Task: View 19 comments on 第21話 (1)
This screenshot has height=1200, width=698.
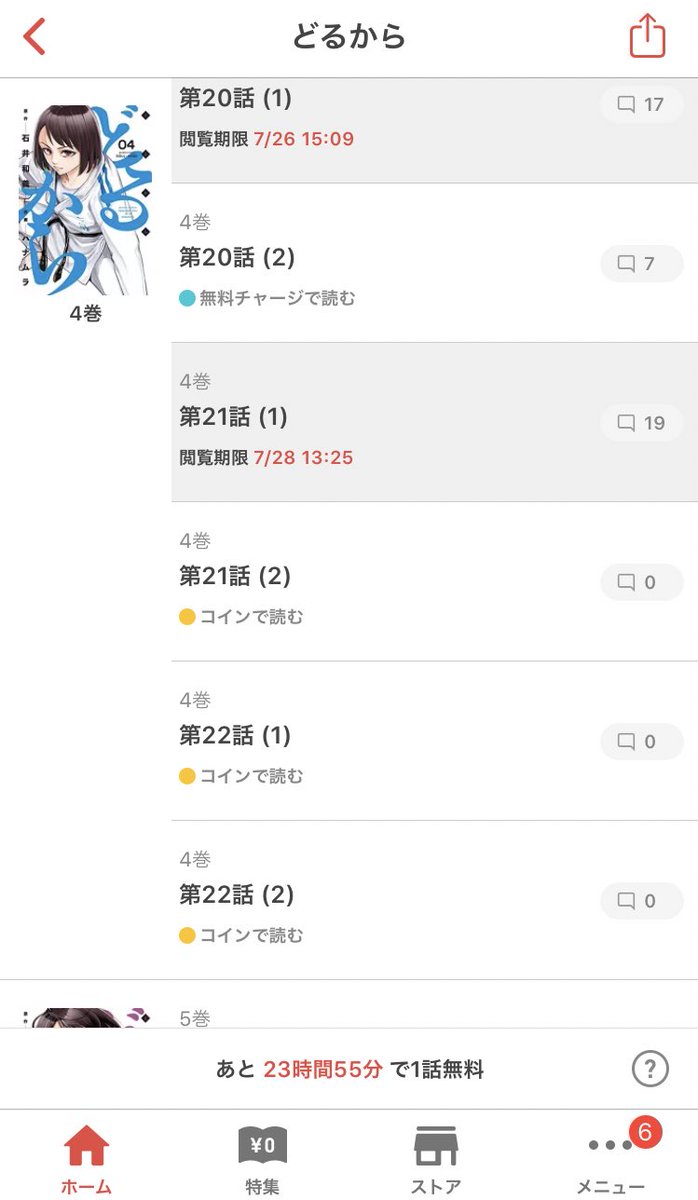Action: (641, 423)
